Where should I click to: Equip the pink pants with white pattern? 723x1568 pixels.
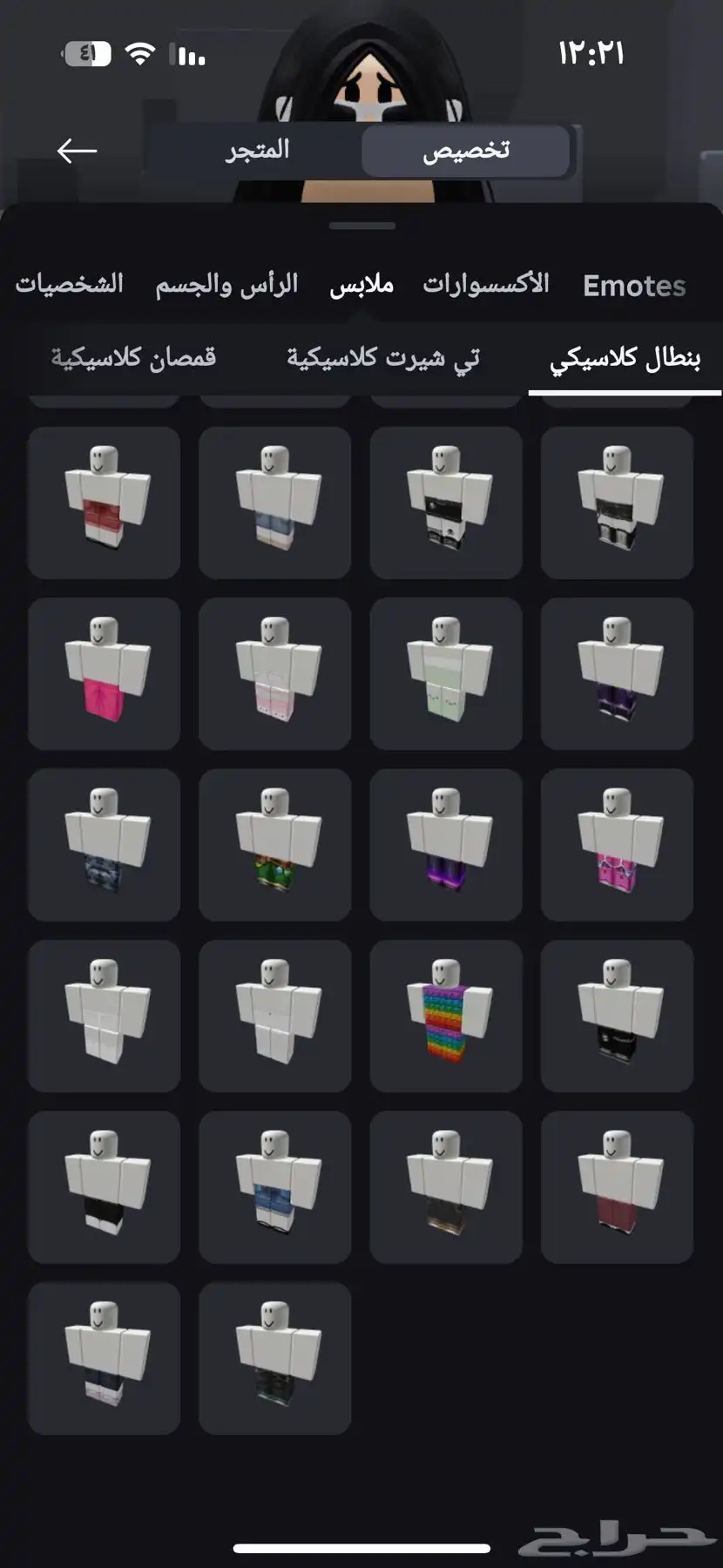pos(617,844)
